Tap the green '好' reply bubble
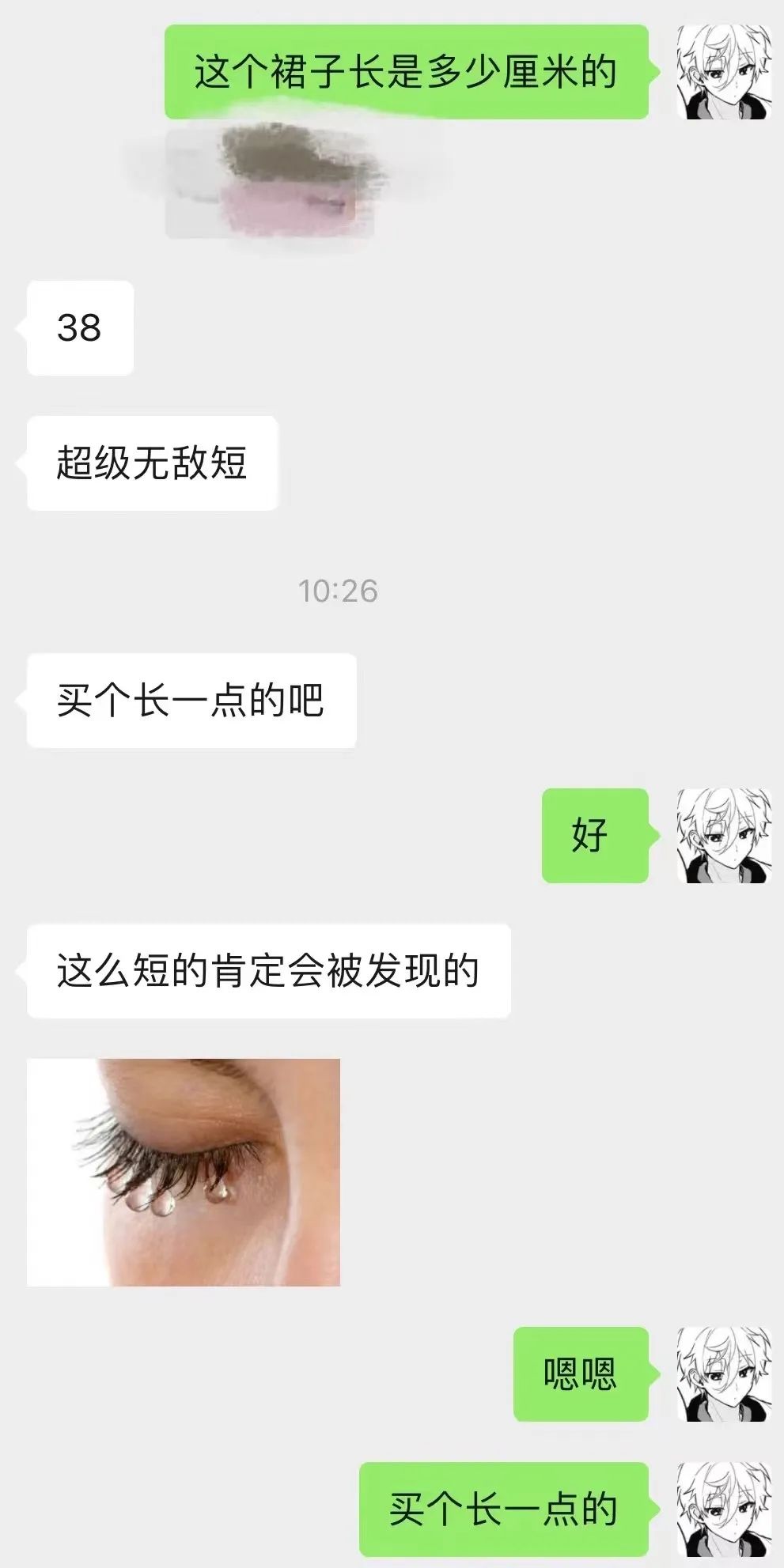This screenshot has height=1568, width=784. pos(595,834)
